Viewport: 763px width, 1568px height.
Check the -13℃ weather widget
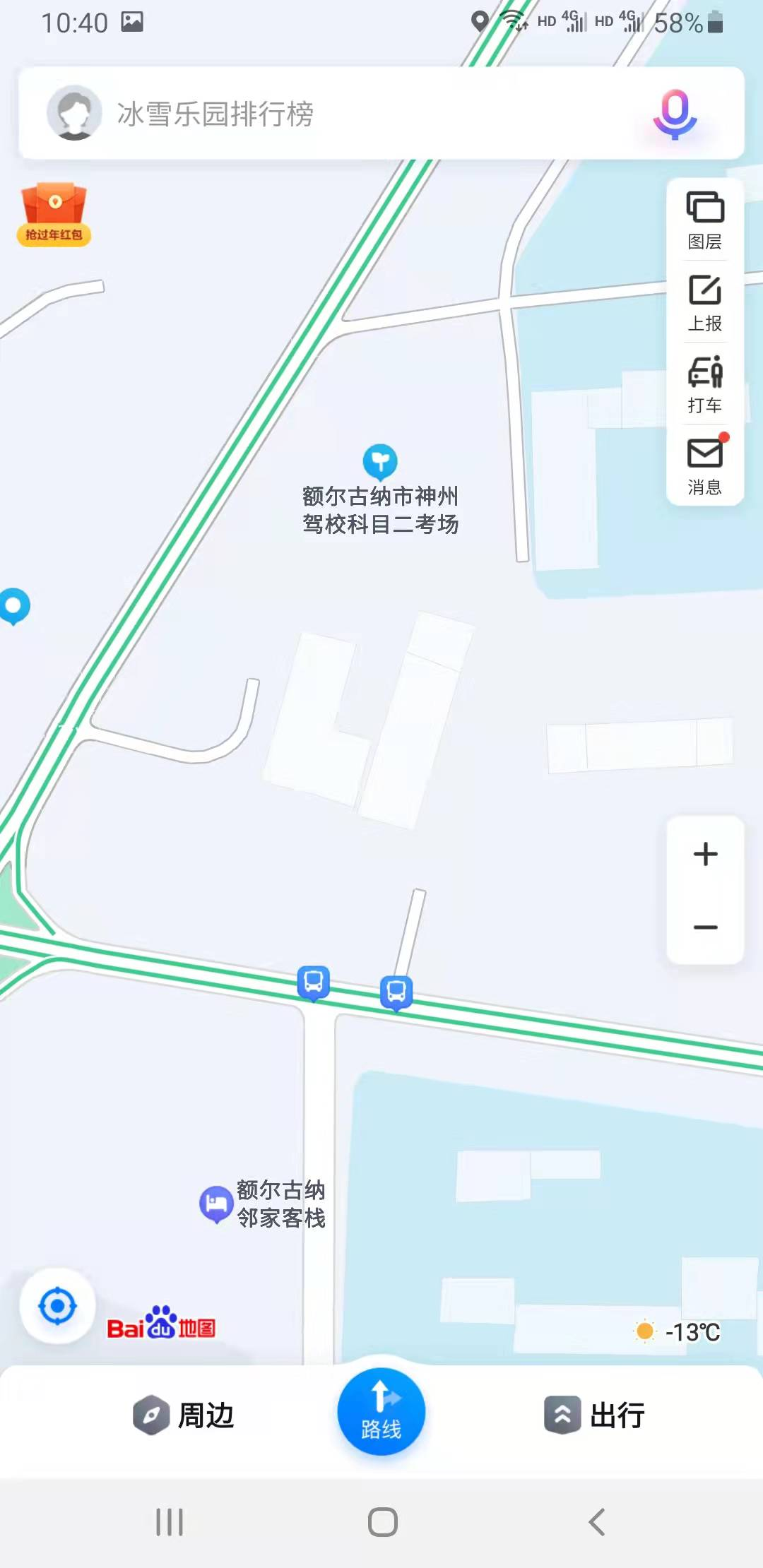coord(678,1331)
